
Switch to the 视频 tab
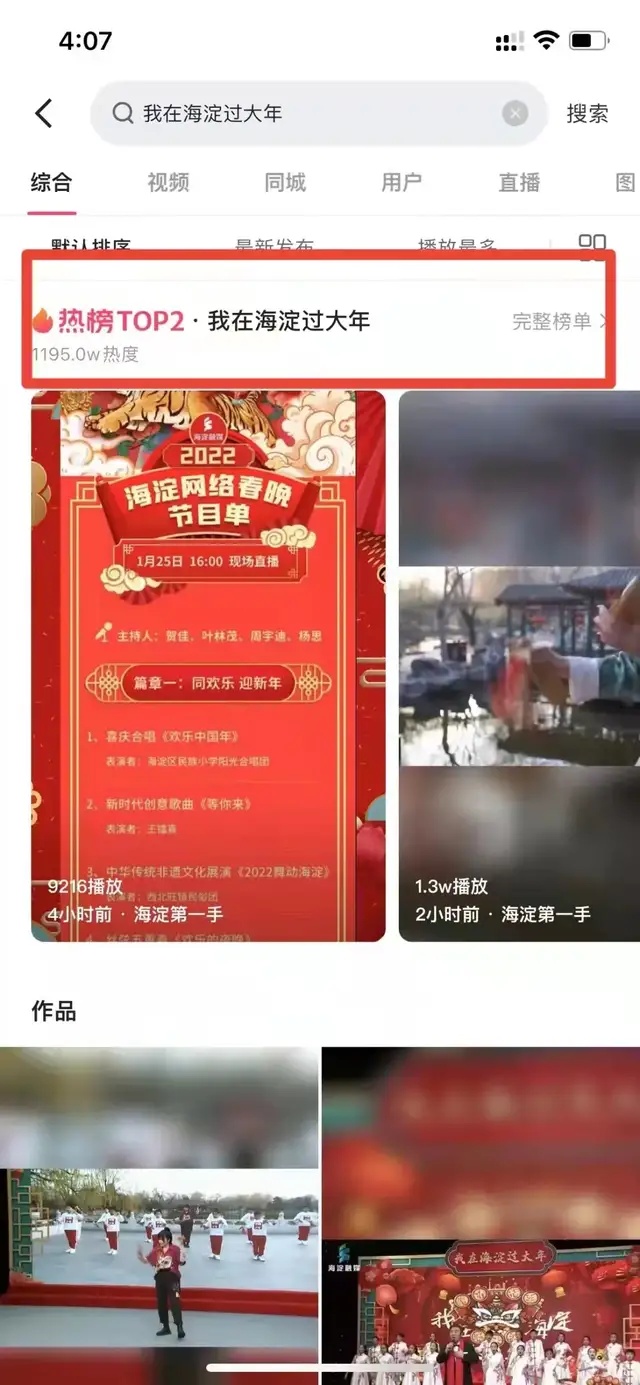(x=168, y=183)
